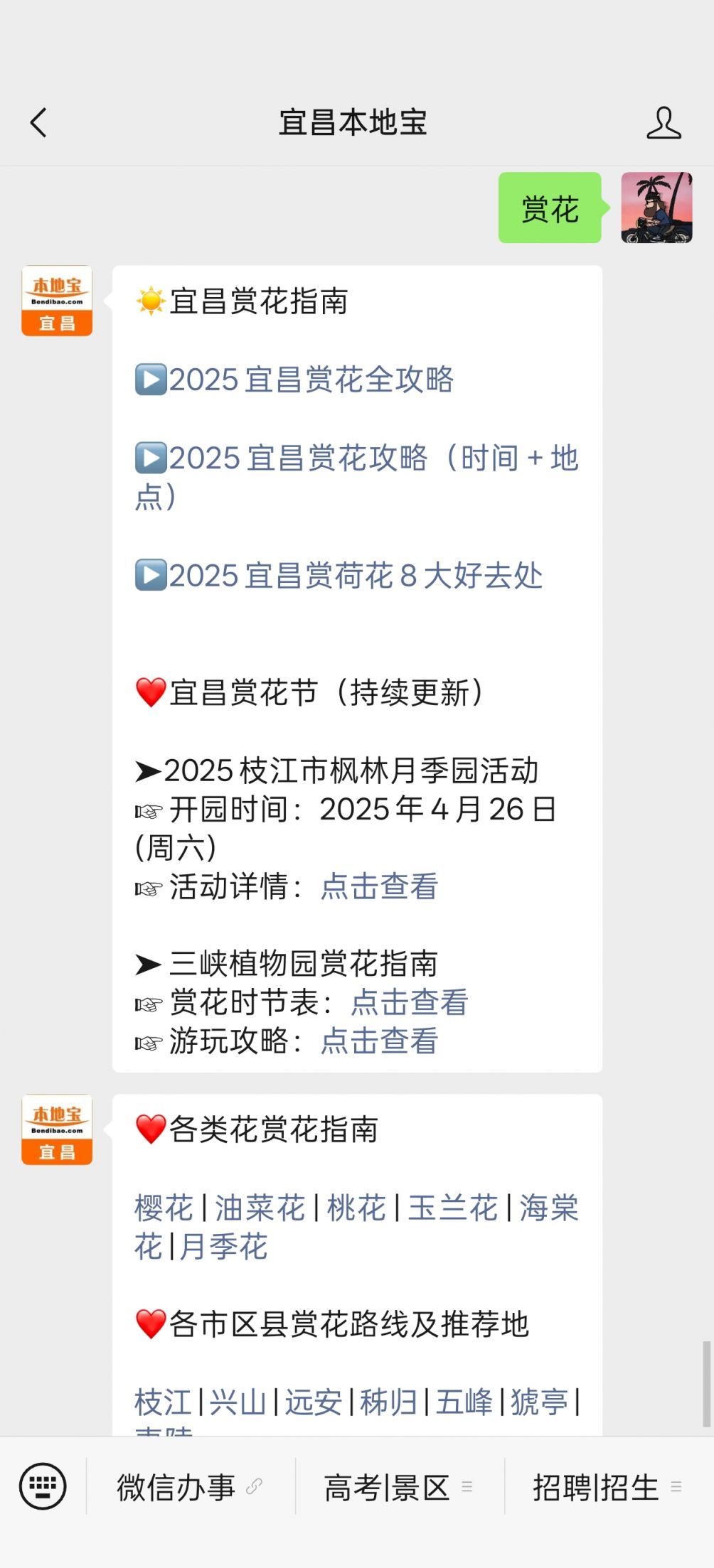
Task: Open the 月季花 guide link
Action: (223, 1246)
